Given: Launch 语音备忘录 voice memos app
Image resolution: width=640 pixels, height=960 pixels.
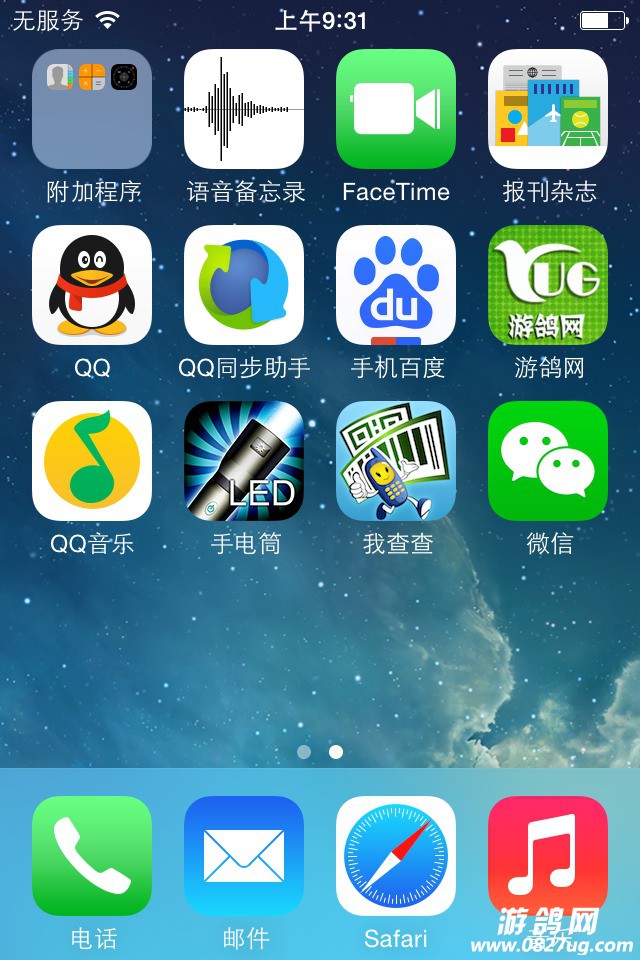Looking at the screenshot, I should (244, 109).
